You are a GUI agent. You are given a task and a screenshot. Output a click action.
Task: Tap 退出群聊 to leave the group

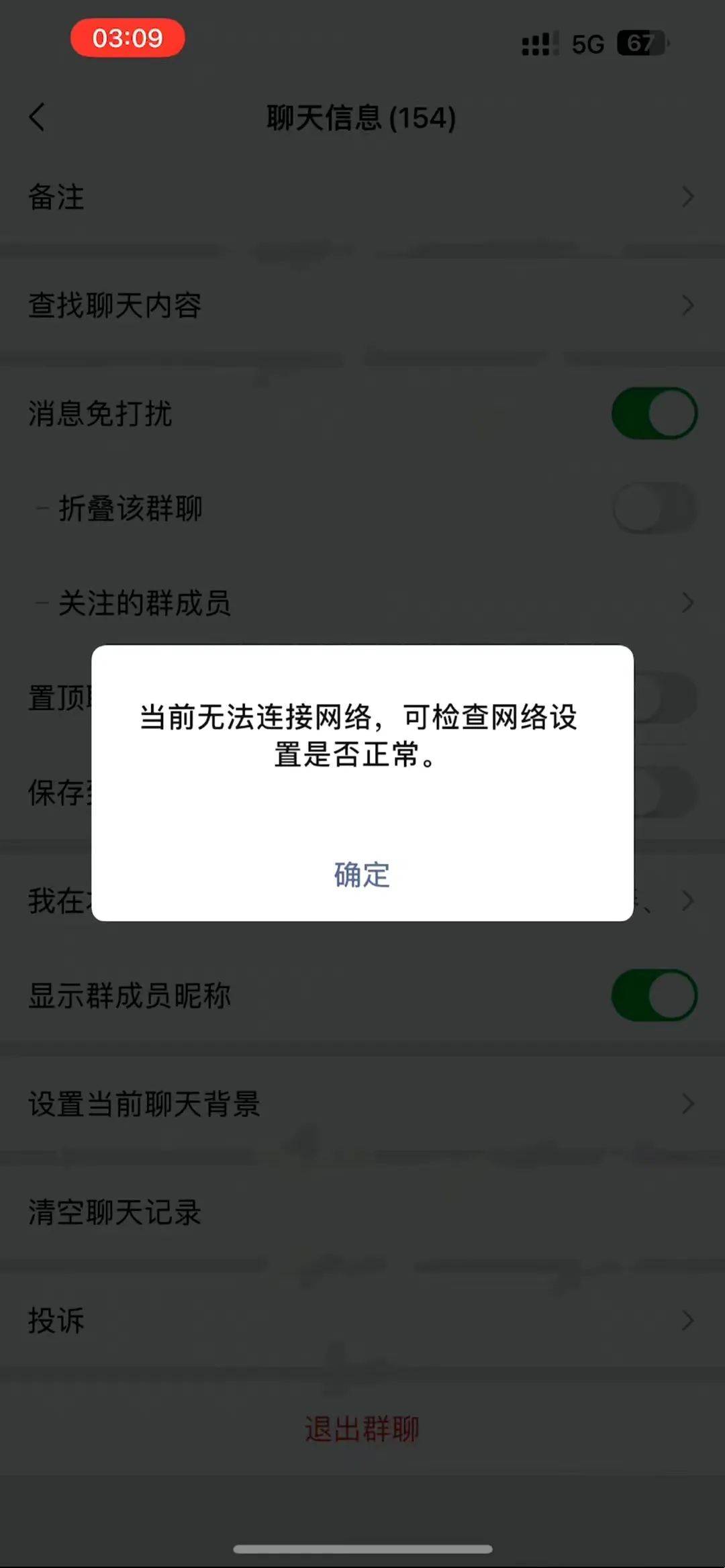tap(362, 1429)
